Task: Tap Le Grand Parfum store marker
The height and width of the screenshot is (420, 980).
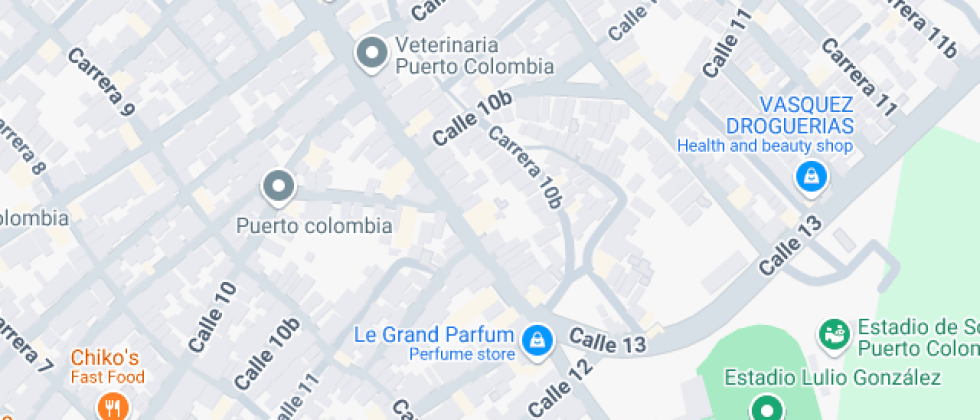Action: pyautogui.click(x=537, y=341)
